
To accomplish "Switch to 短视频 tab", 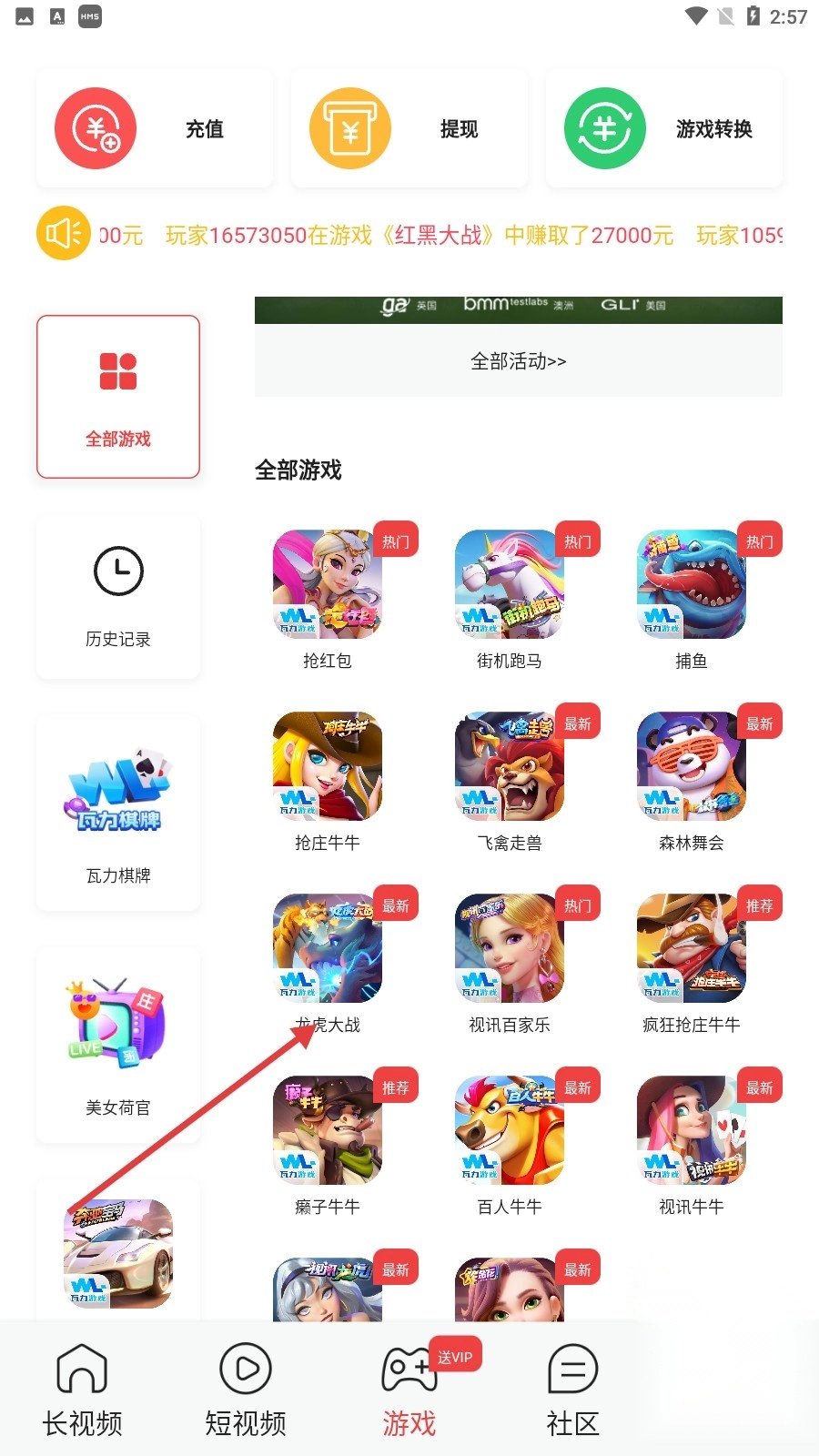I will click(x=246, y=1389).
